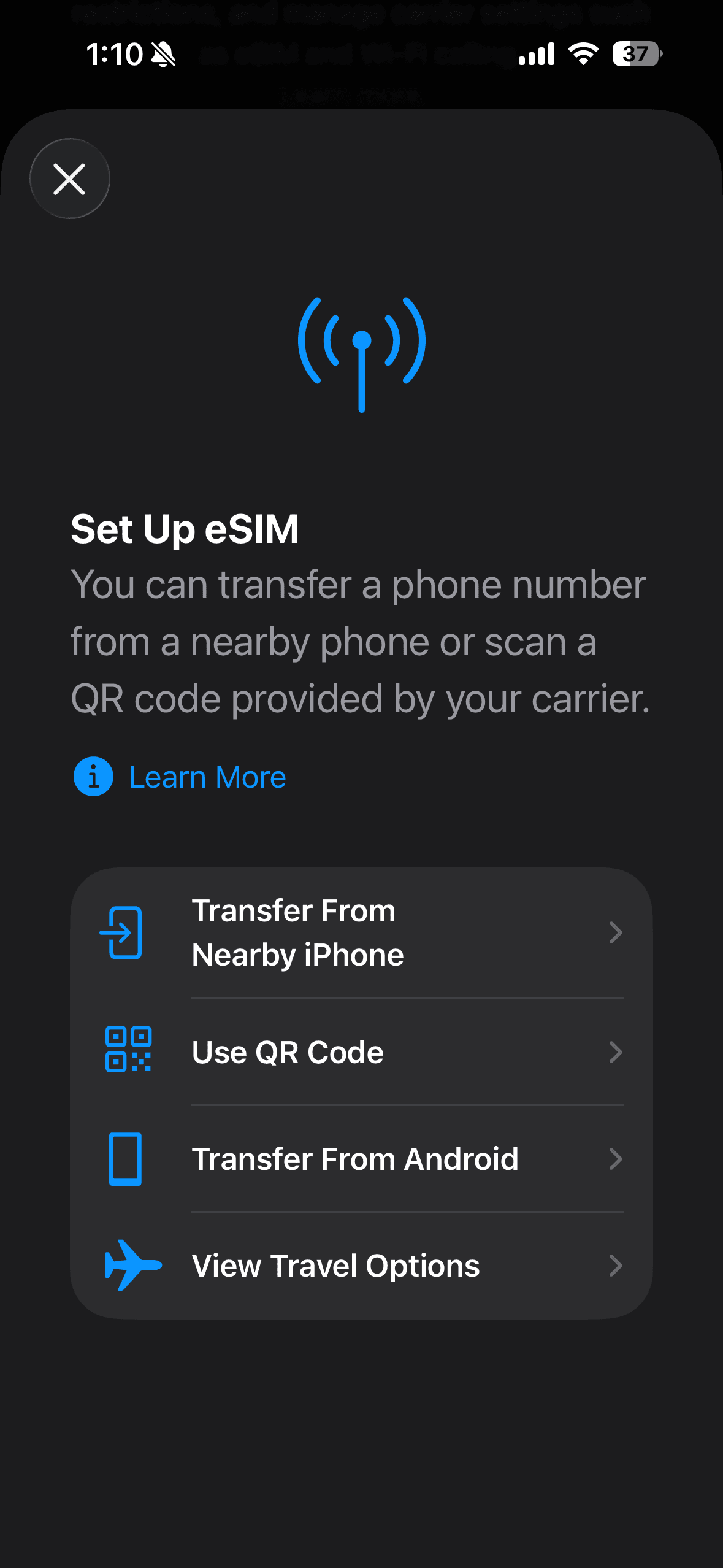Viewport: 723px width, 1568px height.
Task: Tap the muted notifications bell in status bar
Action: point(164,54)
